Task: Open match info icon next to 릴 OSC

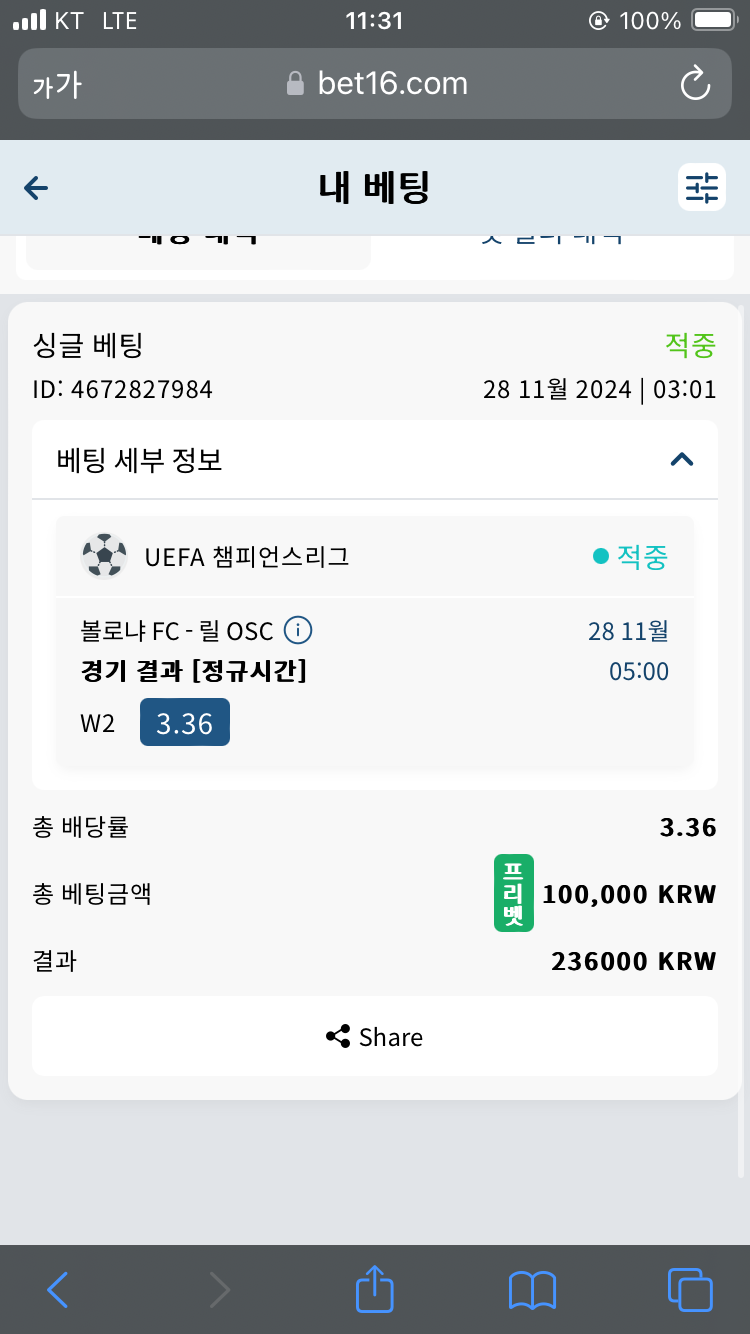Action: (x=298, y=631)
